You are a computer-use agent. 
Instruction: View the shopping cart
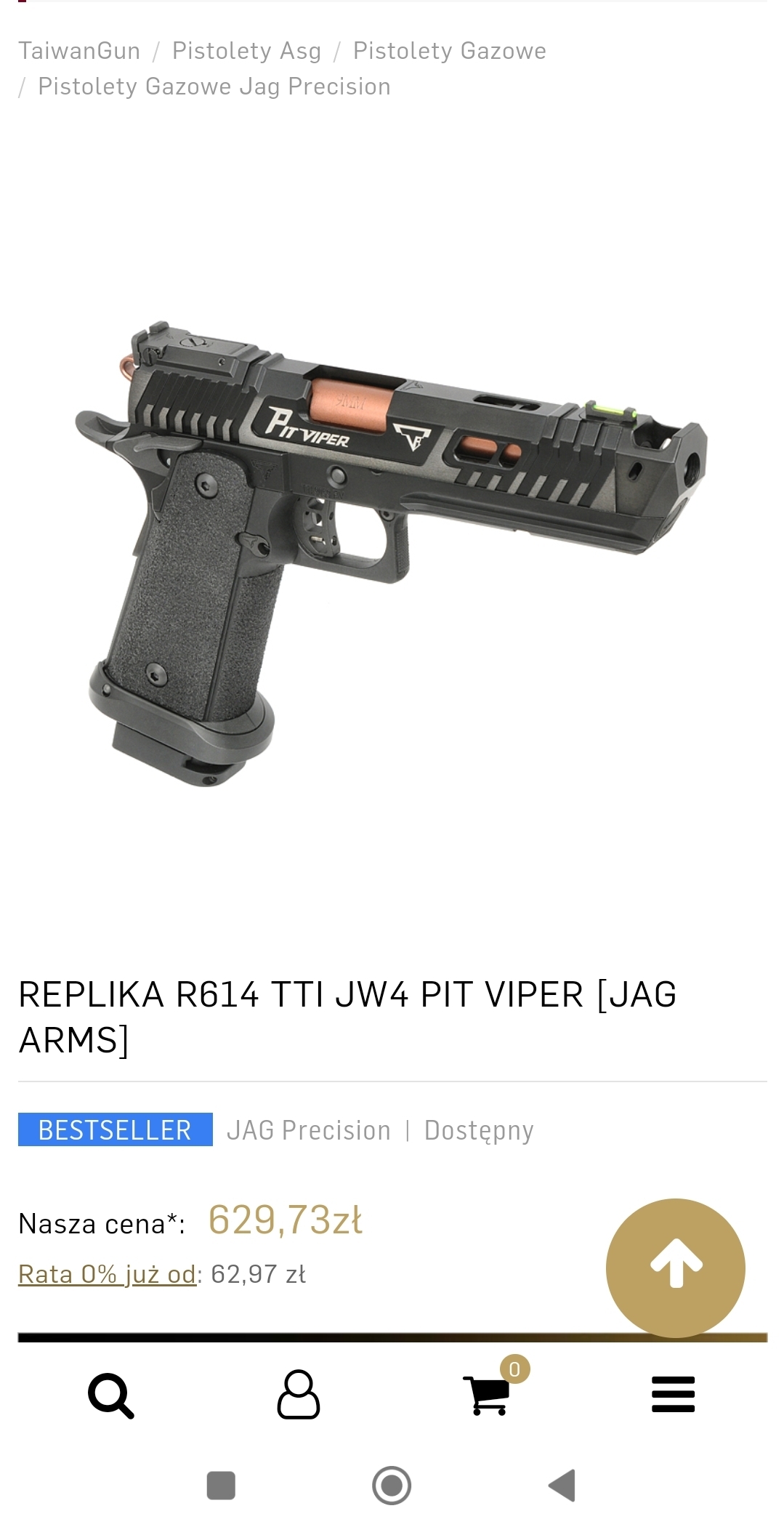(487, 1395)
